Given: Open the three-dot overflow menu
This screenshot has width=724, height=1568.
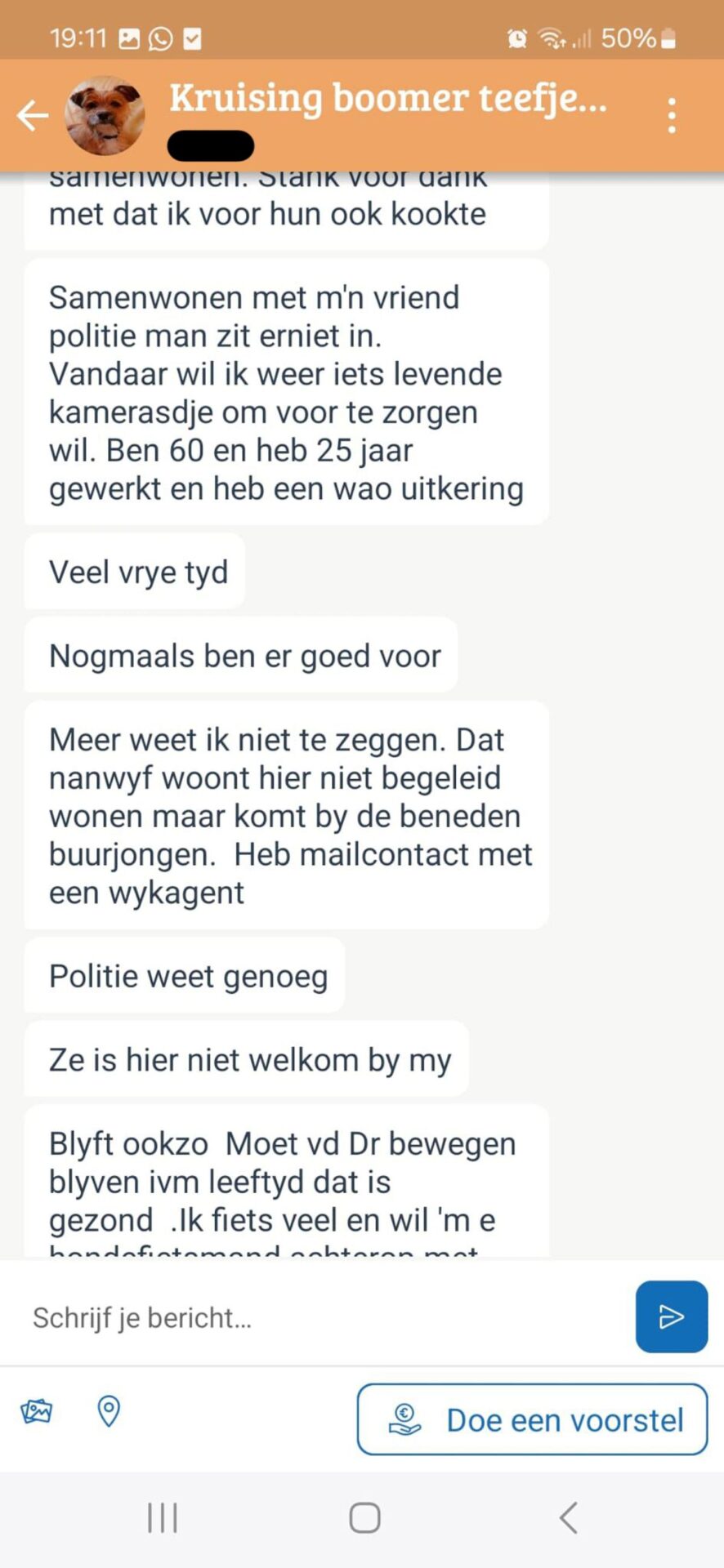Looking at the screenshot, I should coord(671,116).
